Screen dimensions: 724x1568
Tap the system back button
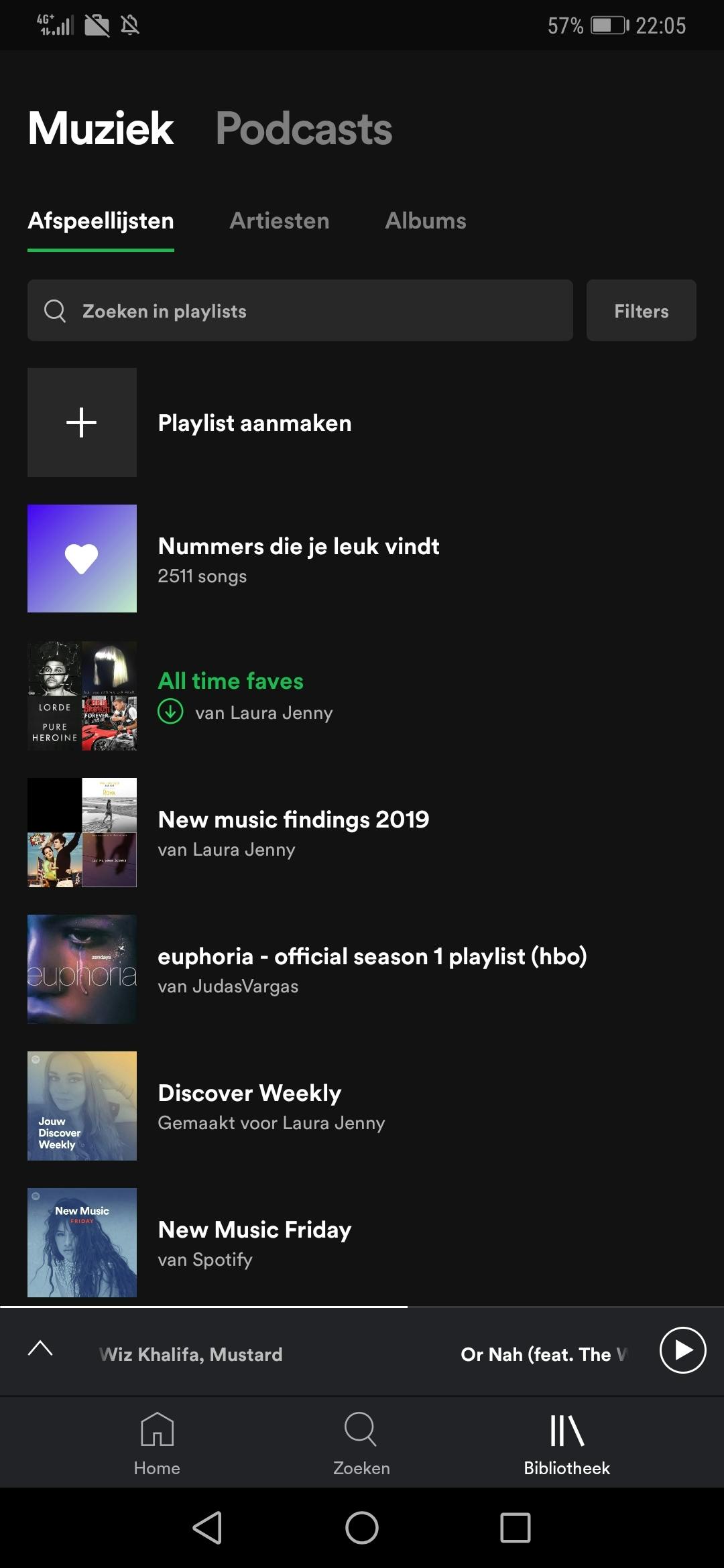point(207,1528)
